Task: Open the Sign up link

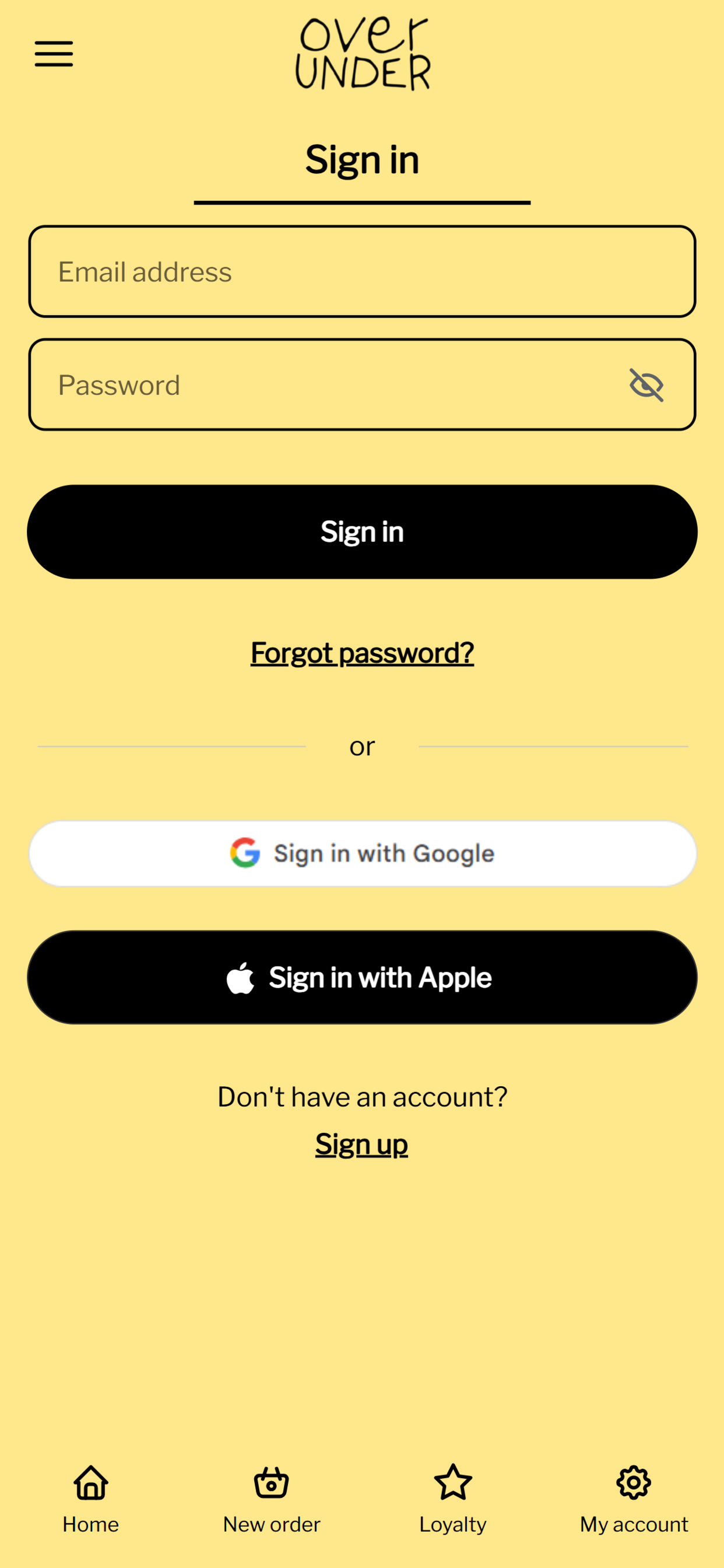Action: coord(361,1144)
